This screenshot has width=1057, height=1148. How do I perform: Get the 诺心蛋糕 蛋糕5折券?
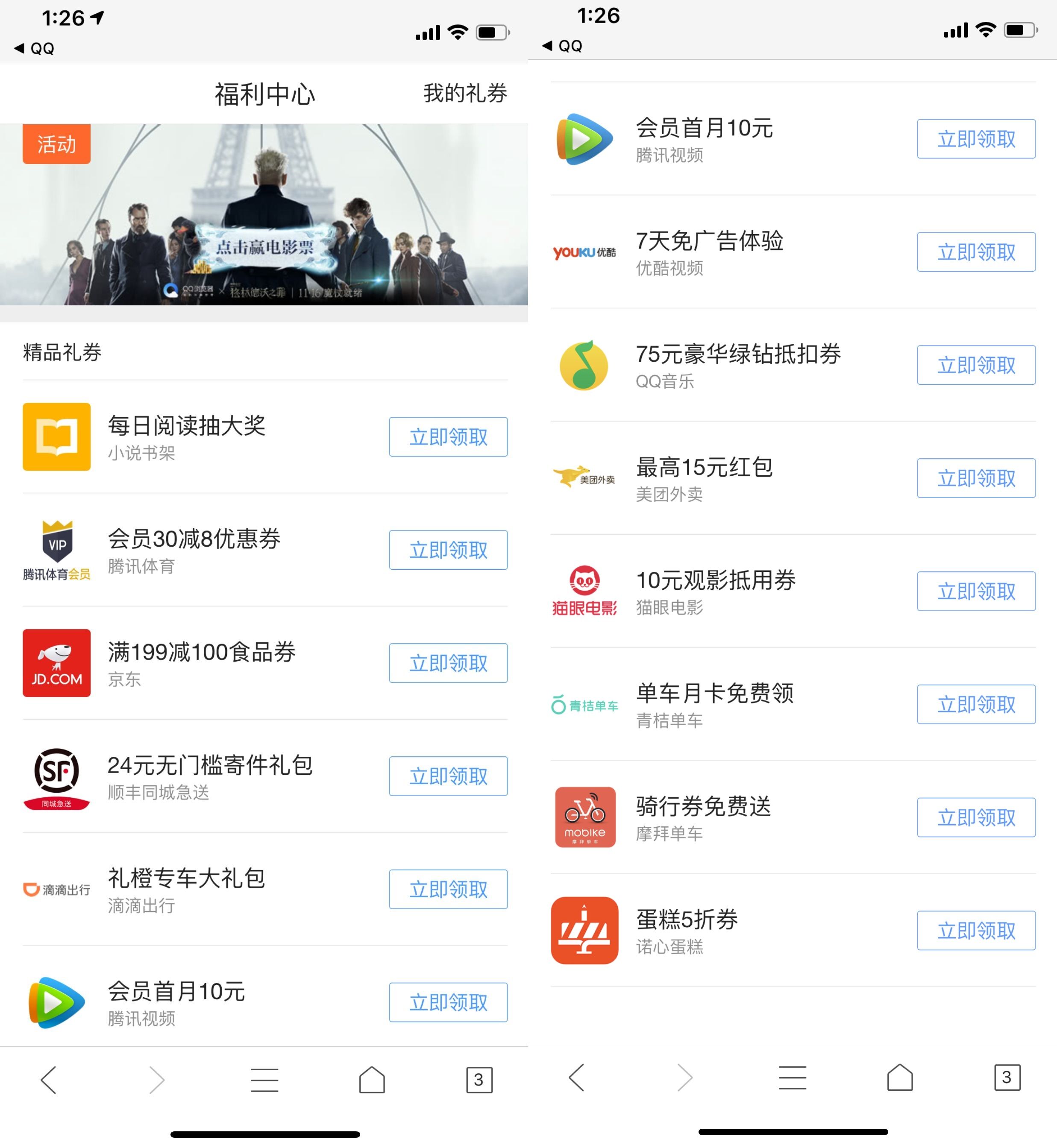[976, 931]
